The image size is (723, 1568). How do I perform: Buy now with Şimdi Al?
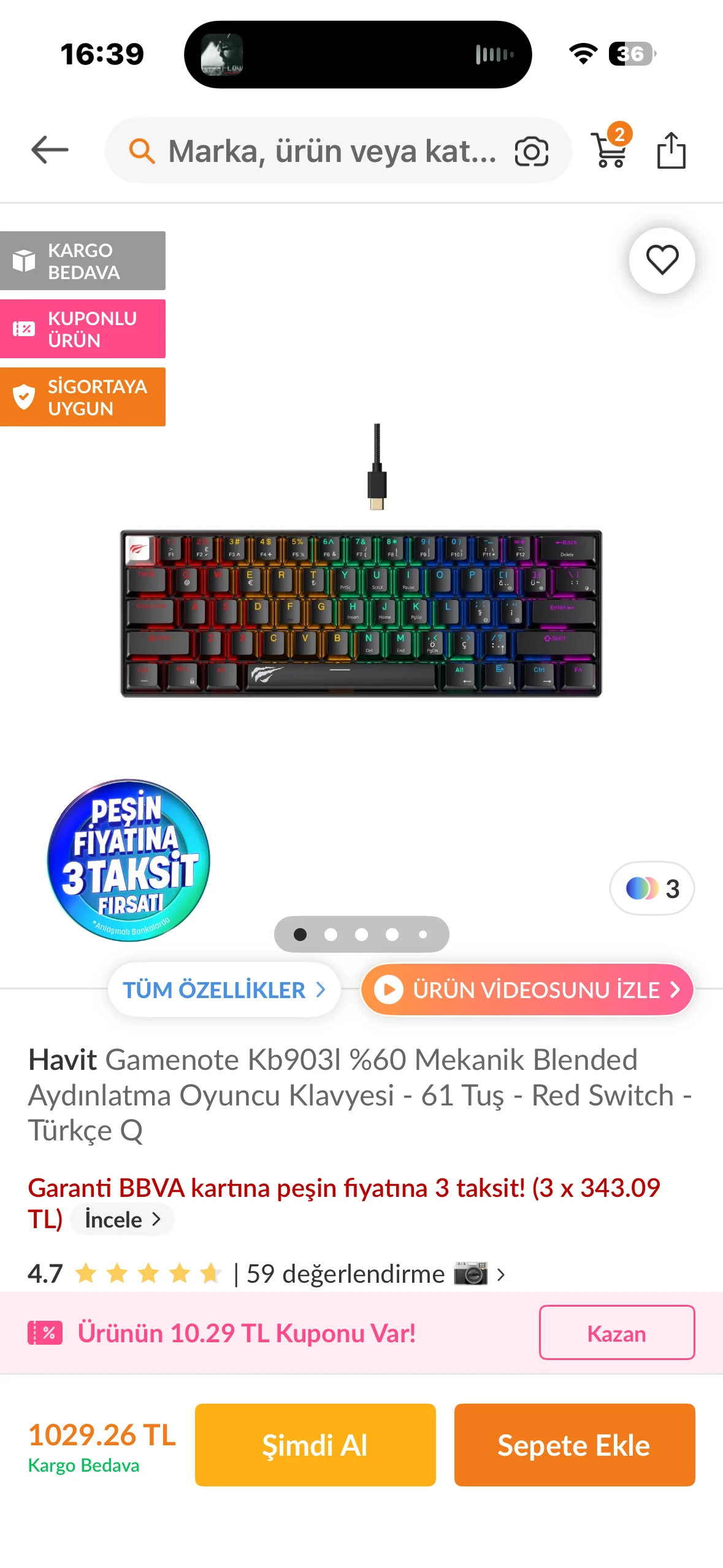(x=315, y=1445)
